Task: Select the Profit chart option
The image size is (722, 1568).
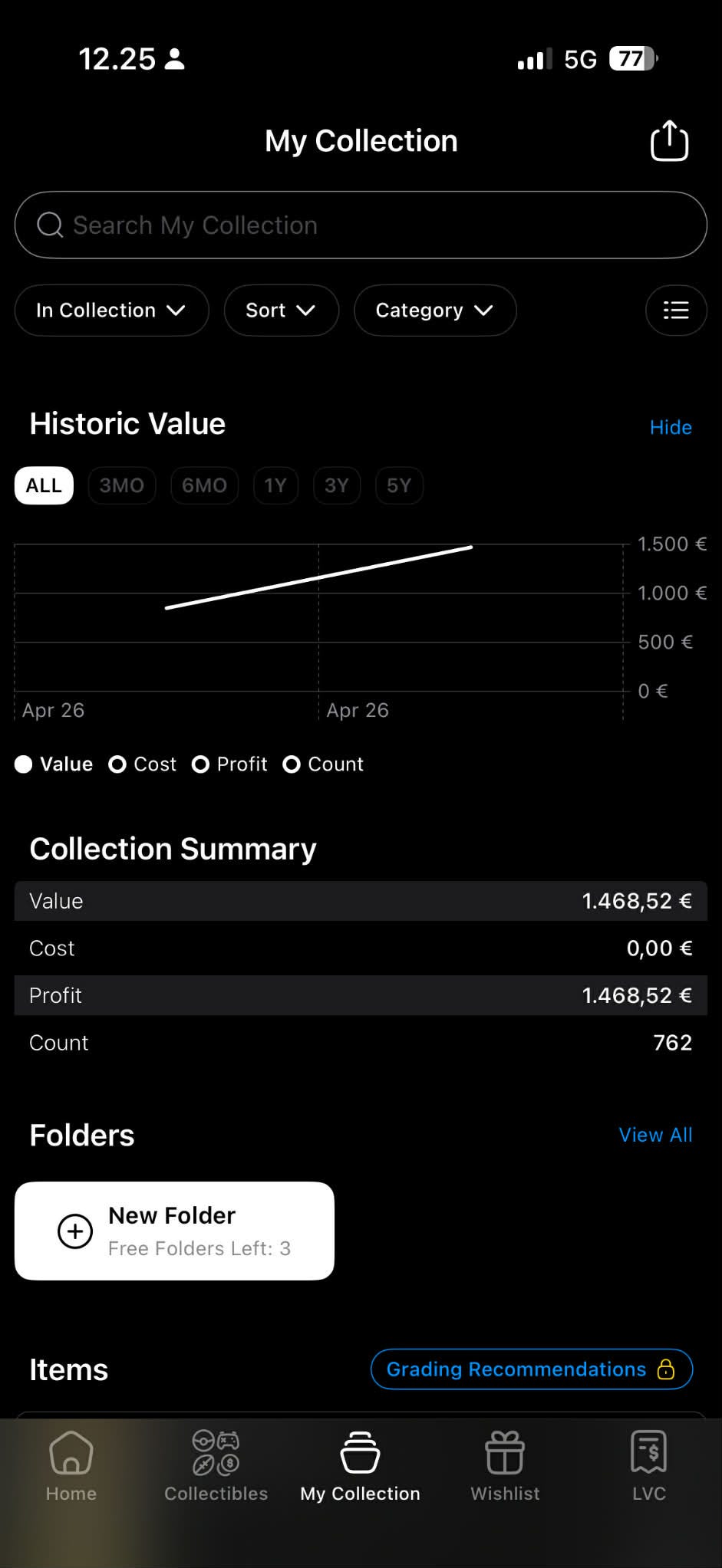Action: point(229,764)
